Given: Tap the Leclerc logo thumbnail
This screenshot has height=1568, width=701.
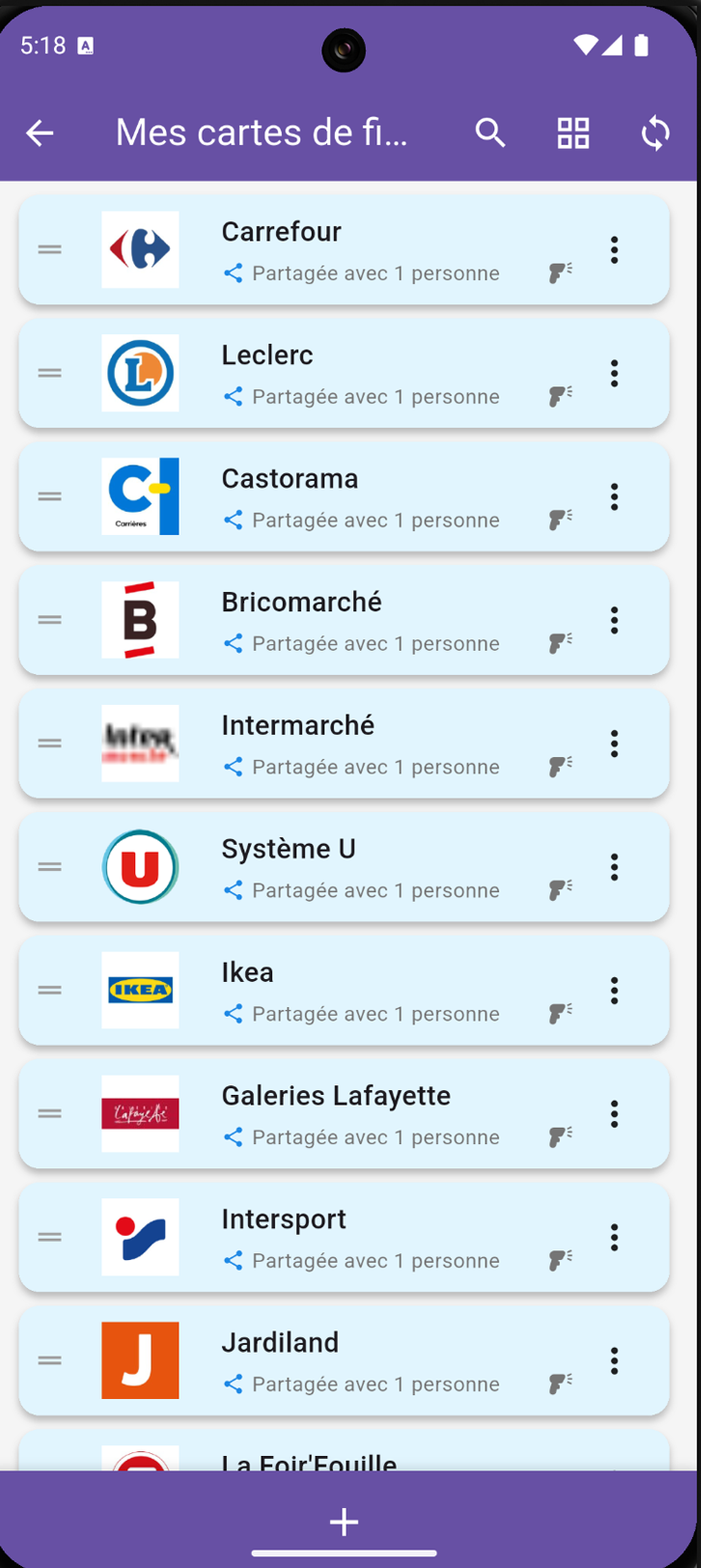Looking at the screenshot, I should (x=140, y=373).
